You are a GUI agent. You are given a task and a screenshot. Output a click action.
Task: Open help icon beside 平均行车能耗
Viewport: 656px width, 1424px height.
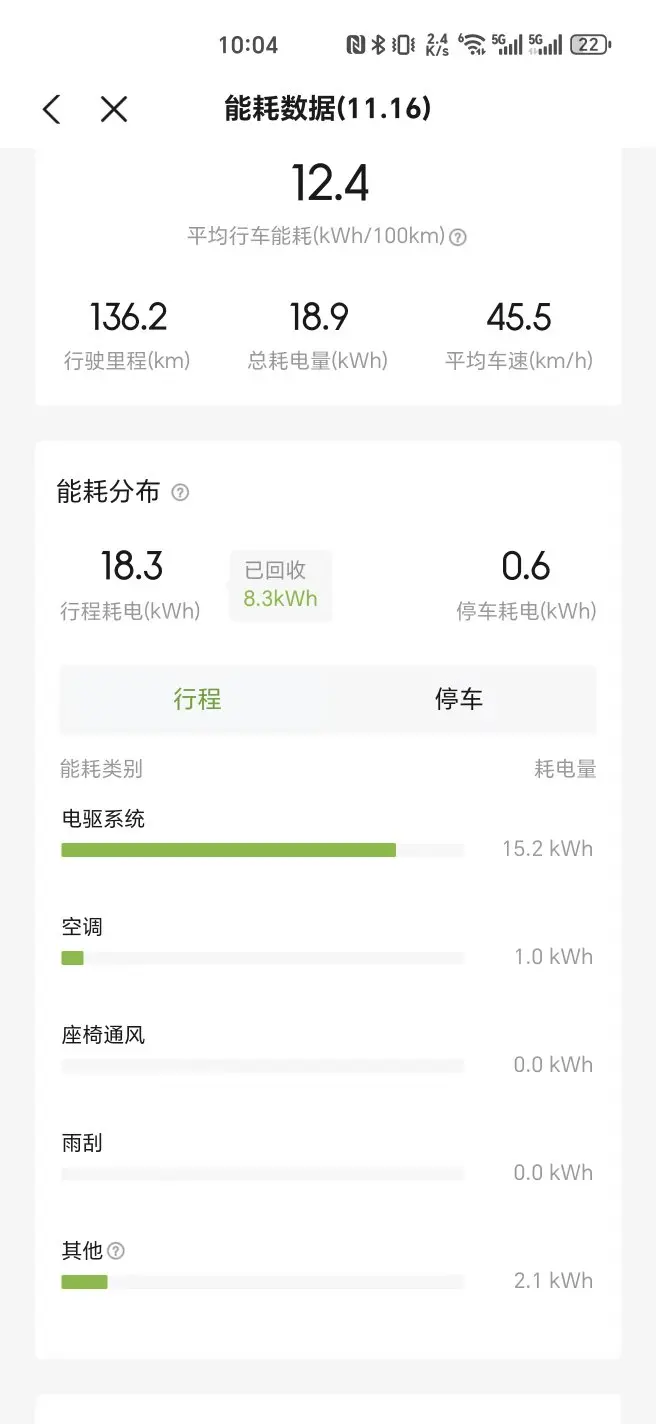tap(458, 237)
